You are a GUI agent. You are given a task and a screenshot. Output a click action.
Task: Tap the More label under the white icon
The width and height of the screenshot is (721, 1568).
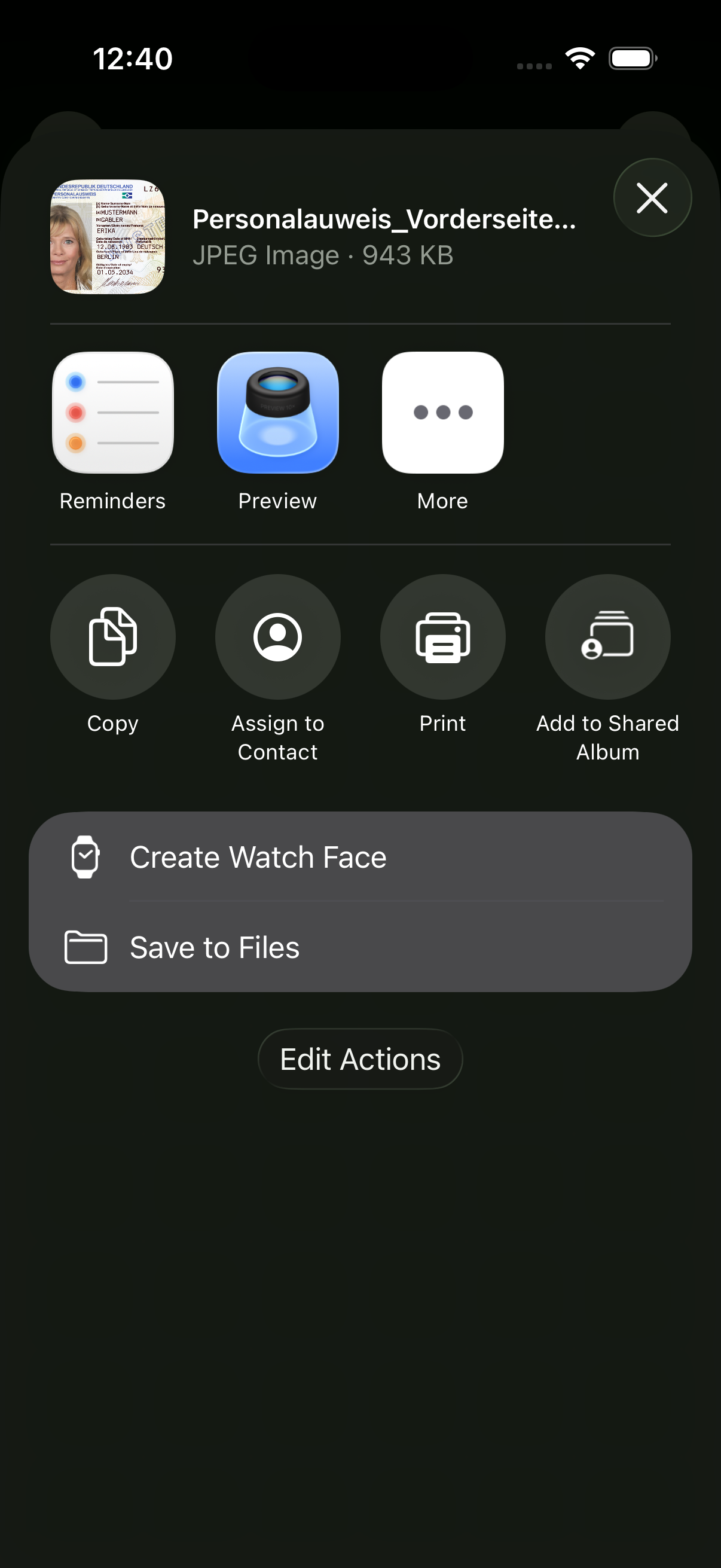(442, 501)
